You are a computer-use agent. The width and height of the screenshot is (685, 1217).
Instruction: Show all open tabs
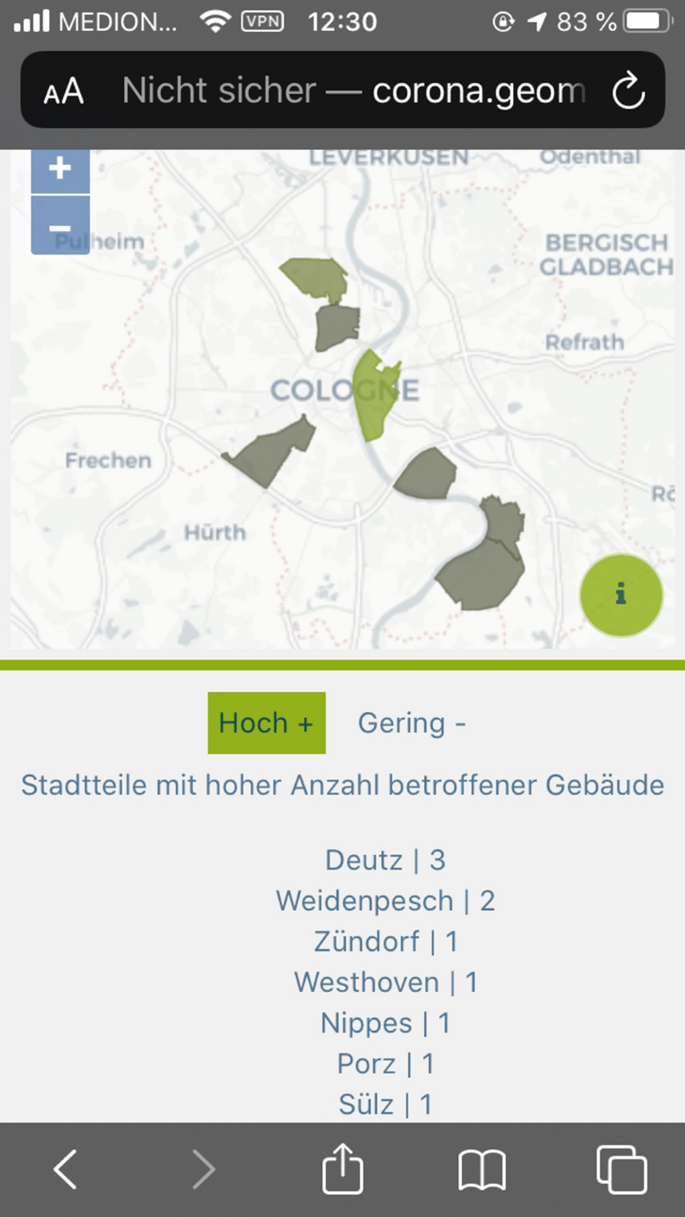tap(621, 1168)
